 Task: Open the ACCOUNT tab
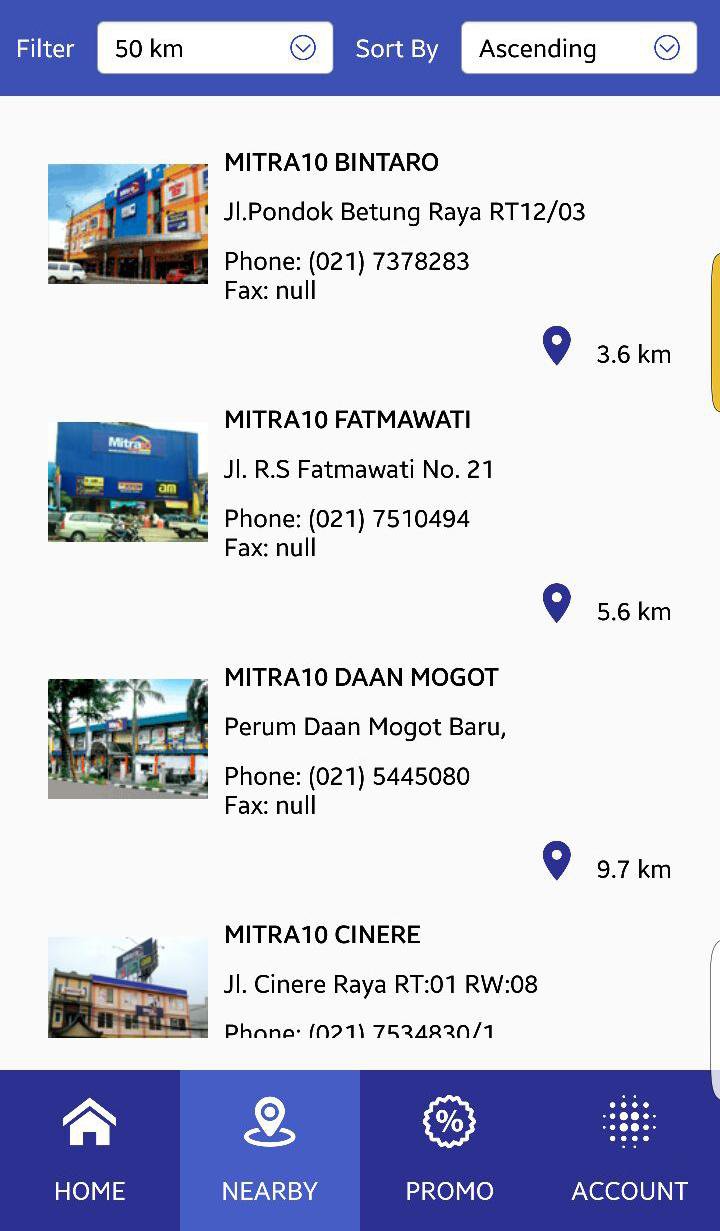pyautogui.click(x=630, y=1150)
